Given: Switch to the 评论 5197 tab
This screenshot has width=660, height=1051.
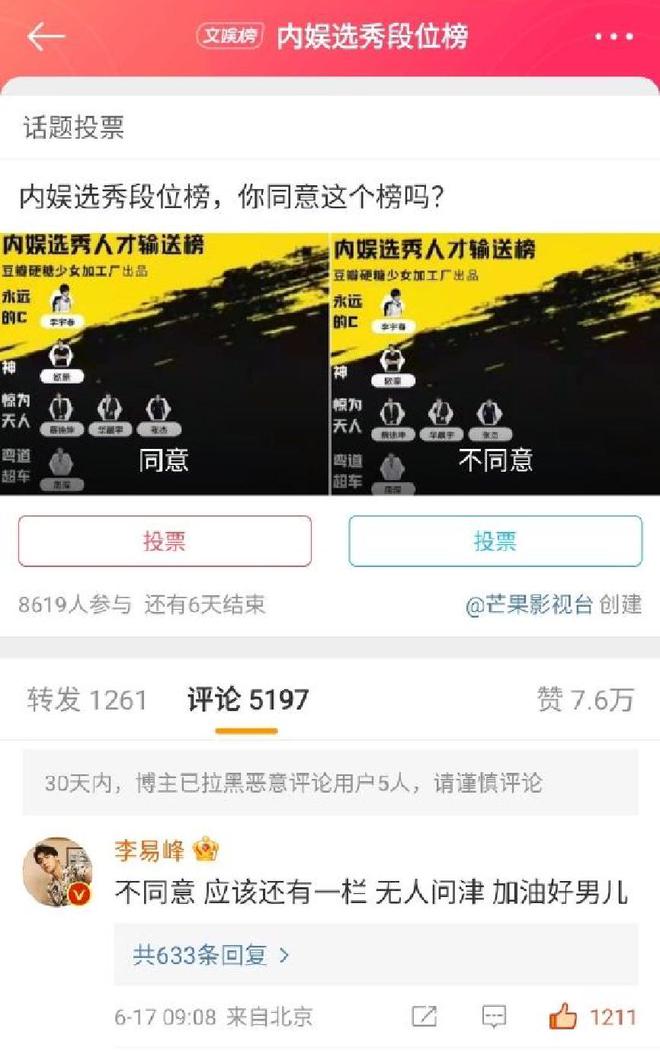Looking at the screenshot, I should pos(248,700).
